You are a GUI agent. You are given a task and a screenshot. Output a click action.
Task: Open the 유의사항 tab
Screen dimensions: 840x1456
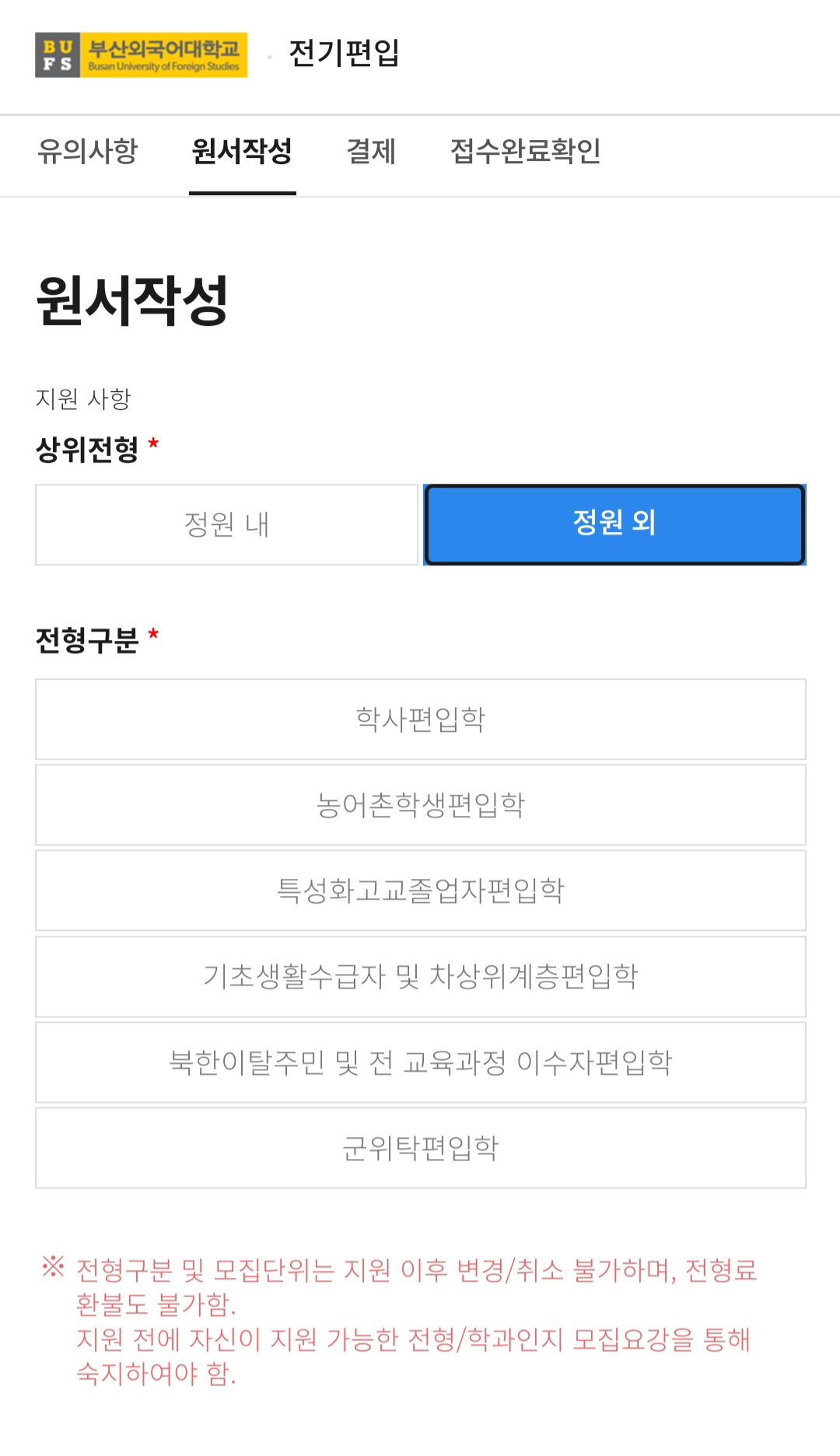coord(87,151)
